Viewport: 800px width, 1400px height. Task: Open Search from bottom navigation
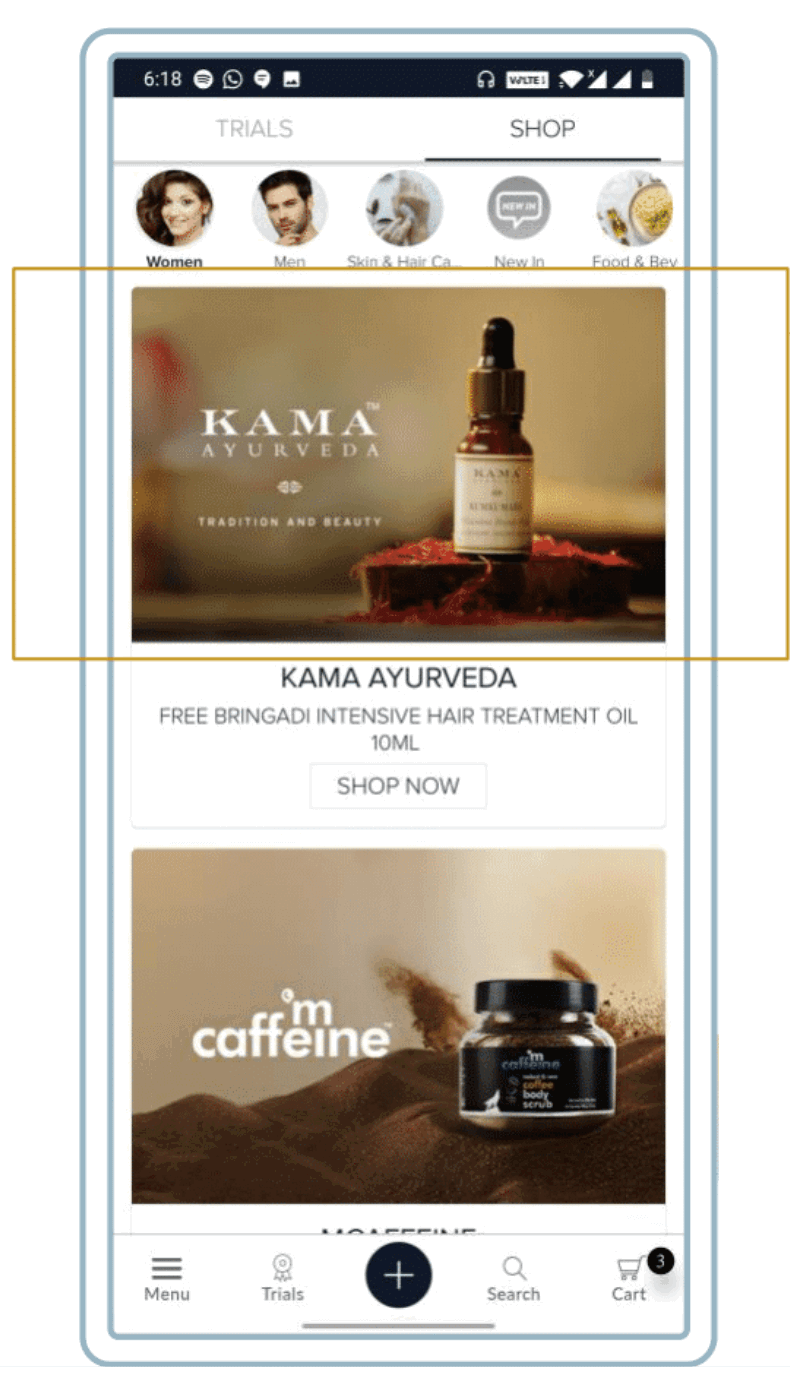[513, 1279]
